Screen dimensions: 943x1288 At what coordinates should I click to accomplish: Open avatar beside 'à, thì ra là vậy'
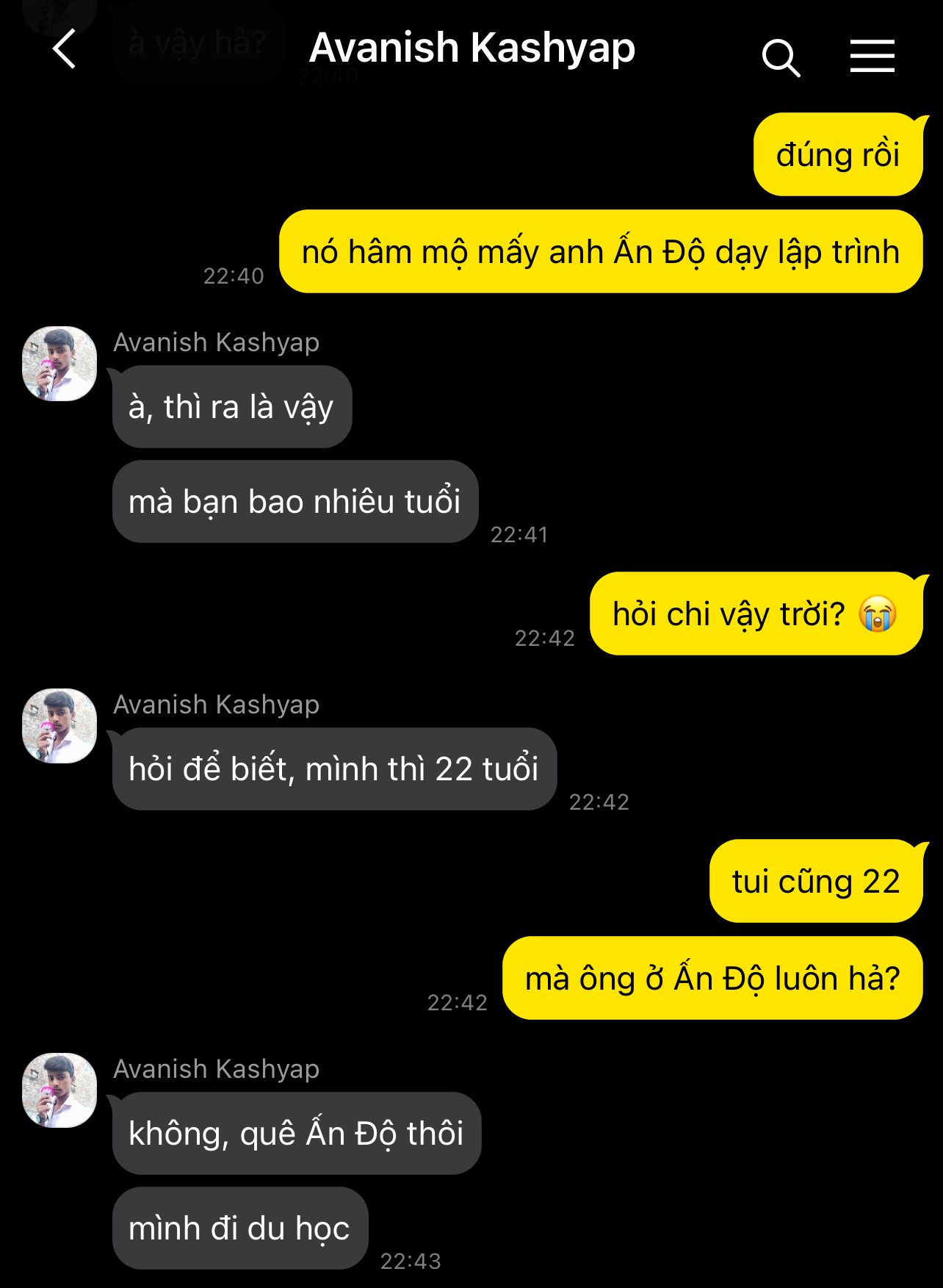(59, 364)
